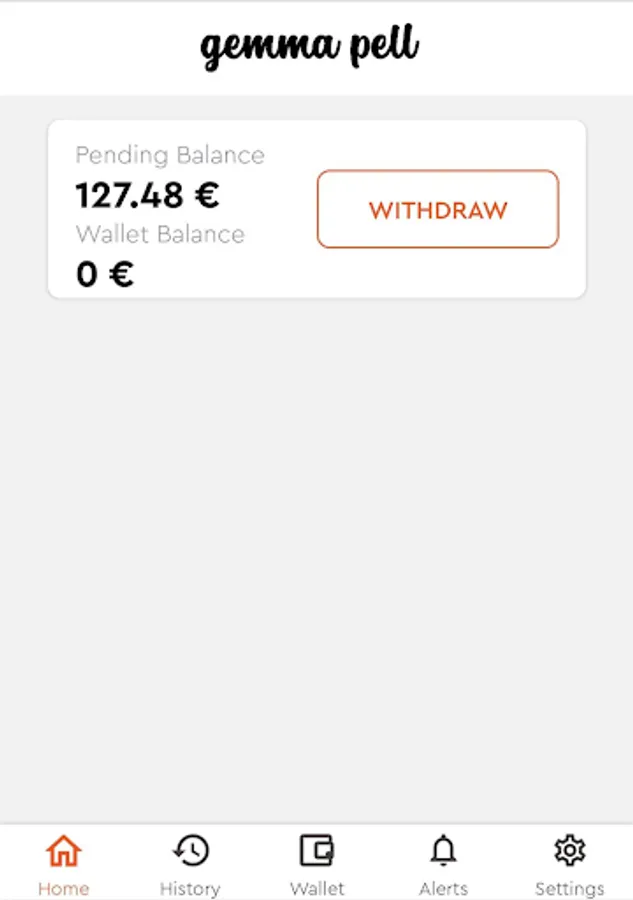Go to the Home tab
This screenshot has width=633, height=900.
[63, 864]
